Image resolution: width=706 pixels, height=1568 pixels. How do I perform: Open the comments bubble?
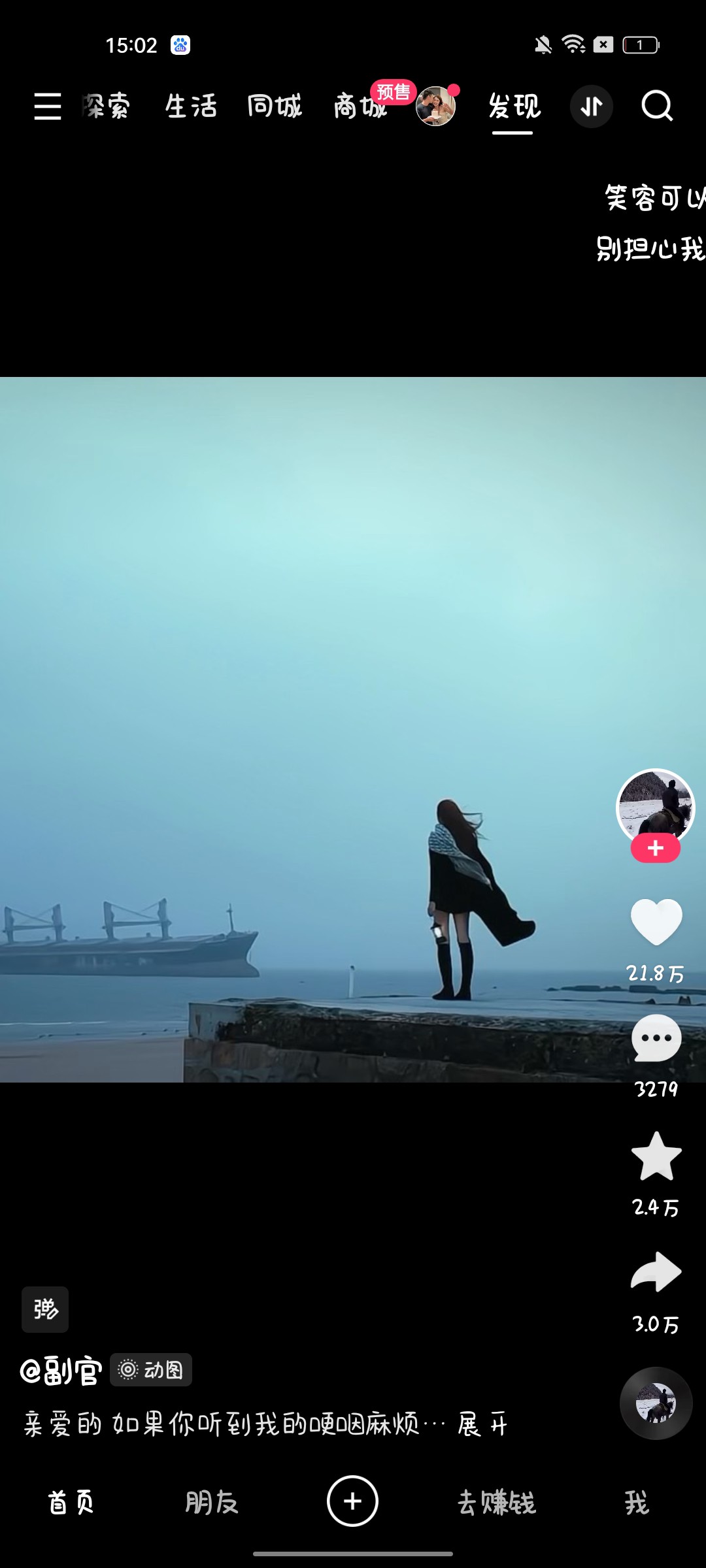pyautogui.click(x=656, y=1038)
